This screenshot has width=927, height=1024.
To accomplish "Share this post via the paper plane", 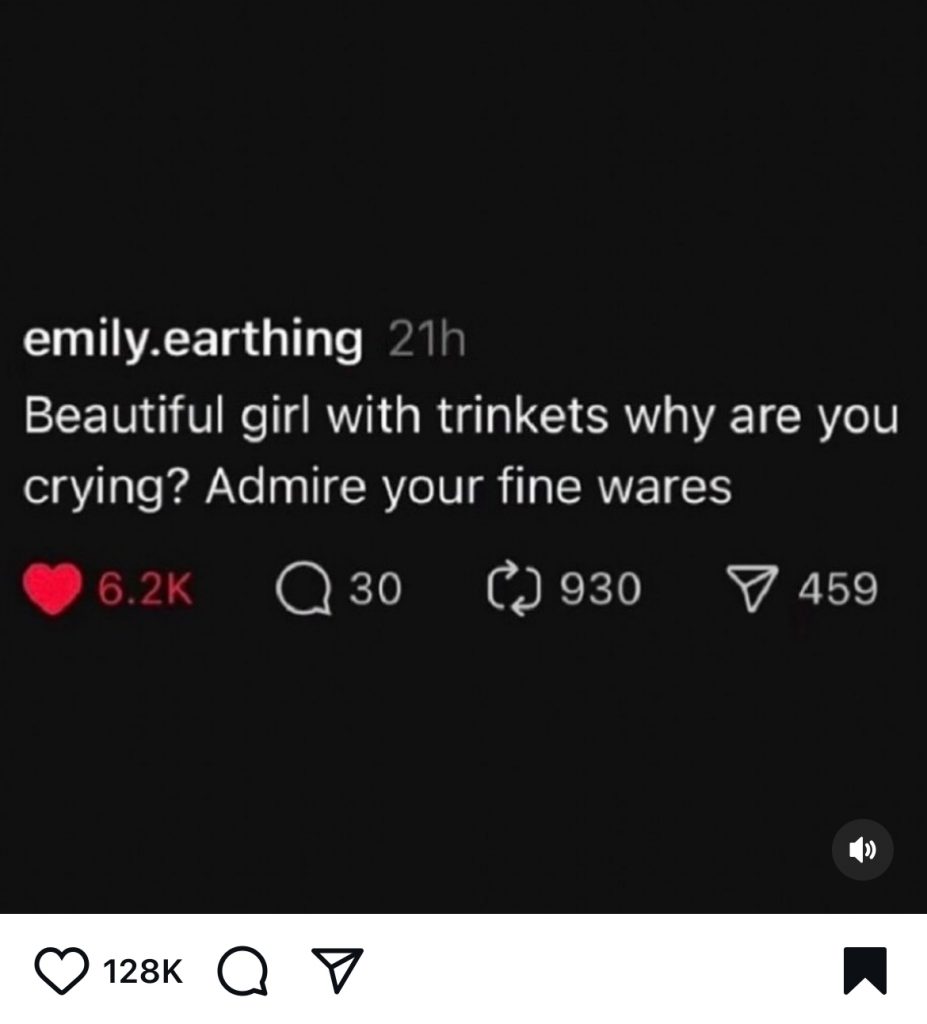I will pyautogui.click(x=337, y=971).
